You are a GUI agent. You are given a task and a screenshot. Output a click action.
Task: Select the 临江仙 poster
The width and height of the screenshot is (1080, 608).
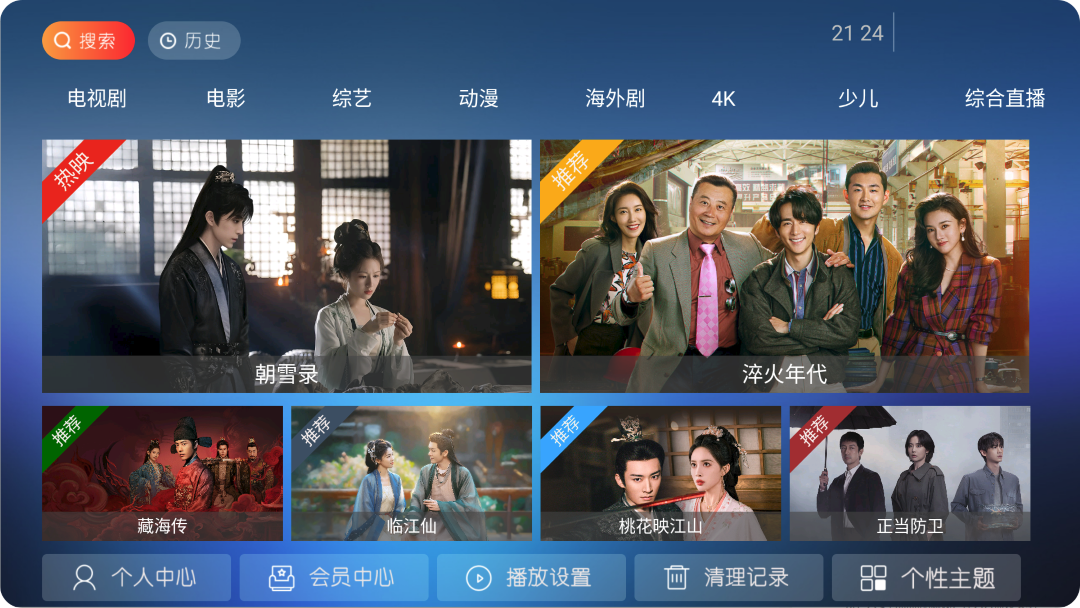point(411,473)
